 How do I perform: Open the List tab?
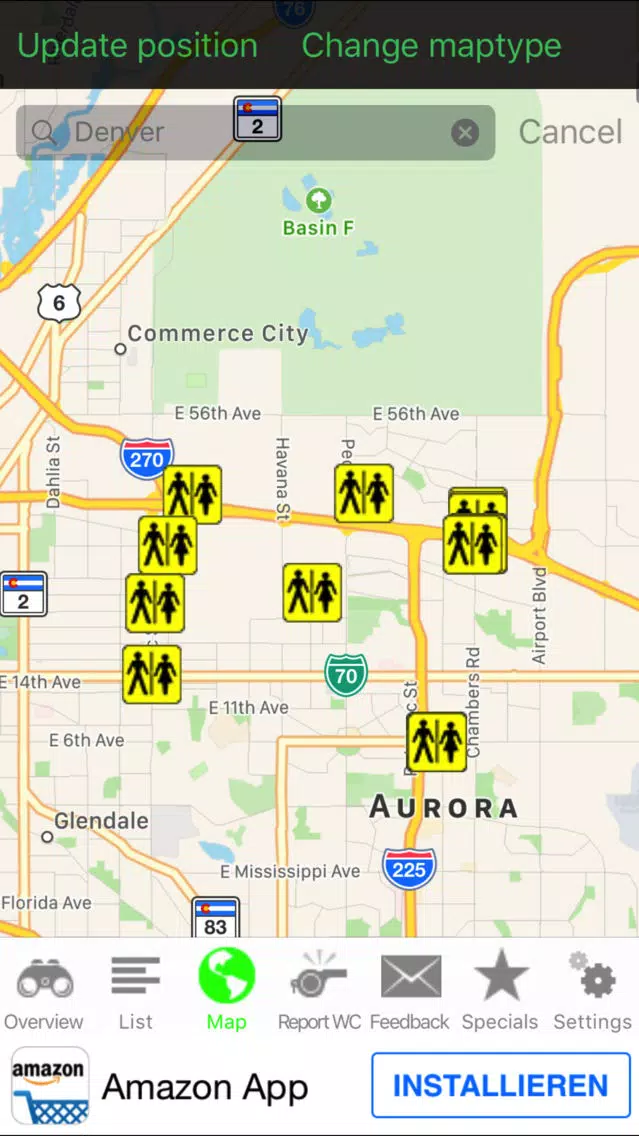click(135, 993)
